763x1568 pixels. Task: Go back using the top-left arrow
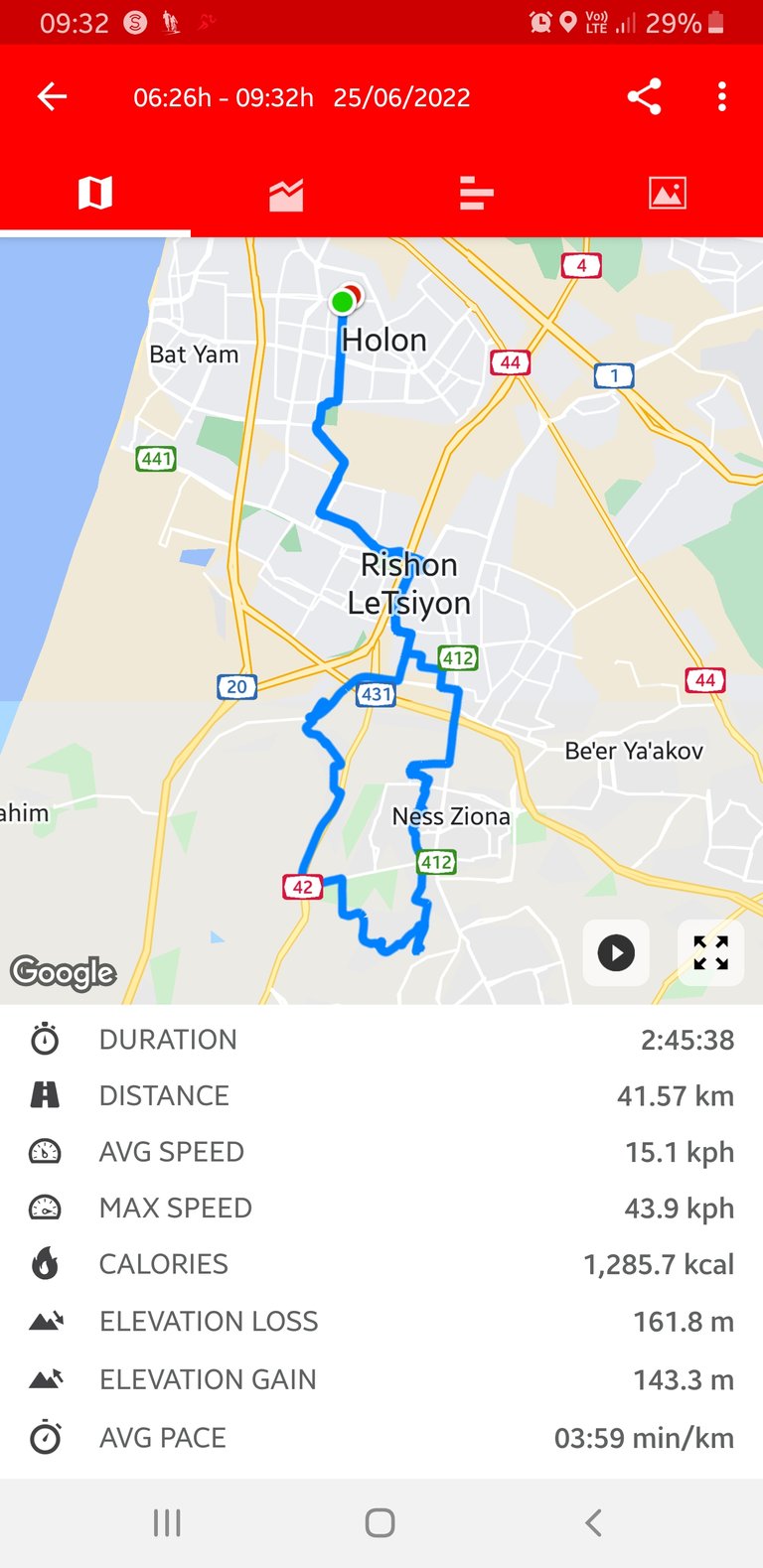[x=52, y=96]
